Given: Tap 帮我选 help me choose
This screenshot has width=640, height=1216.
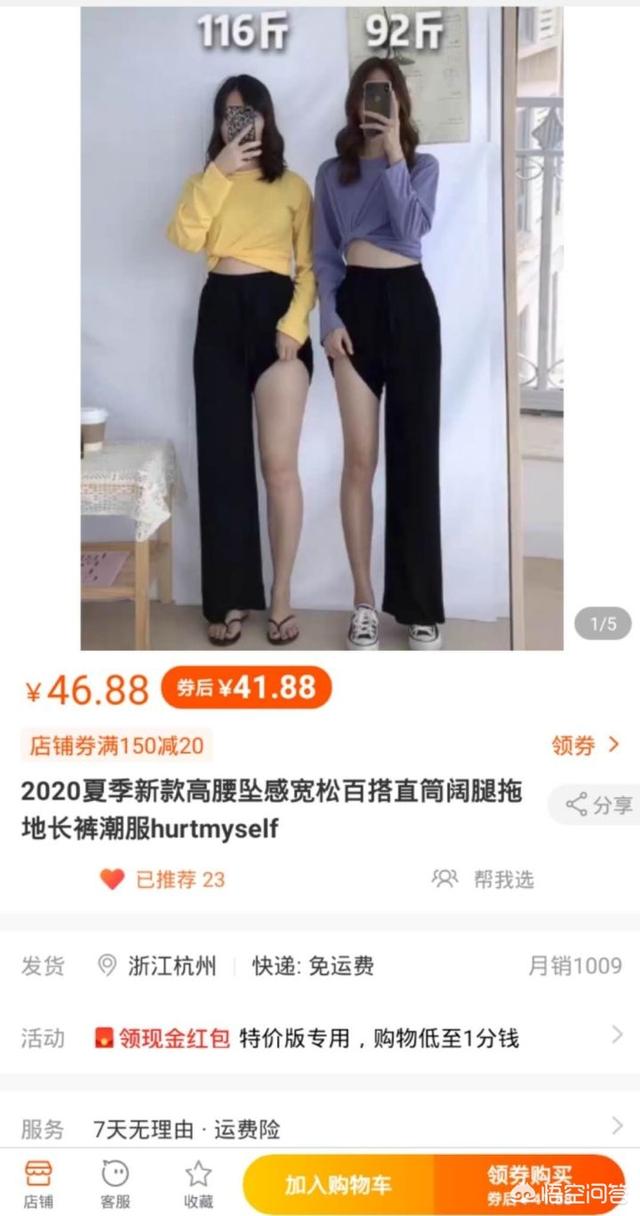Looking at the screenshot, I should 484,879.
